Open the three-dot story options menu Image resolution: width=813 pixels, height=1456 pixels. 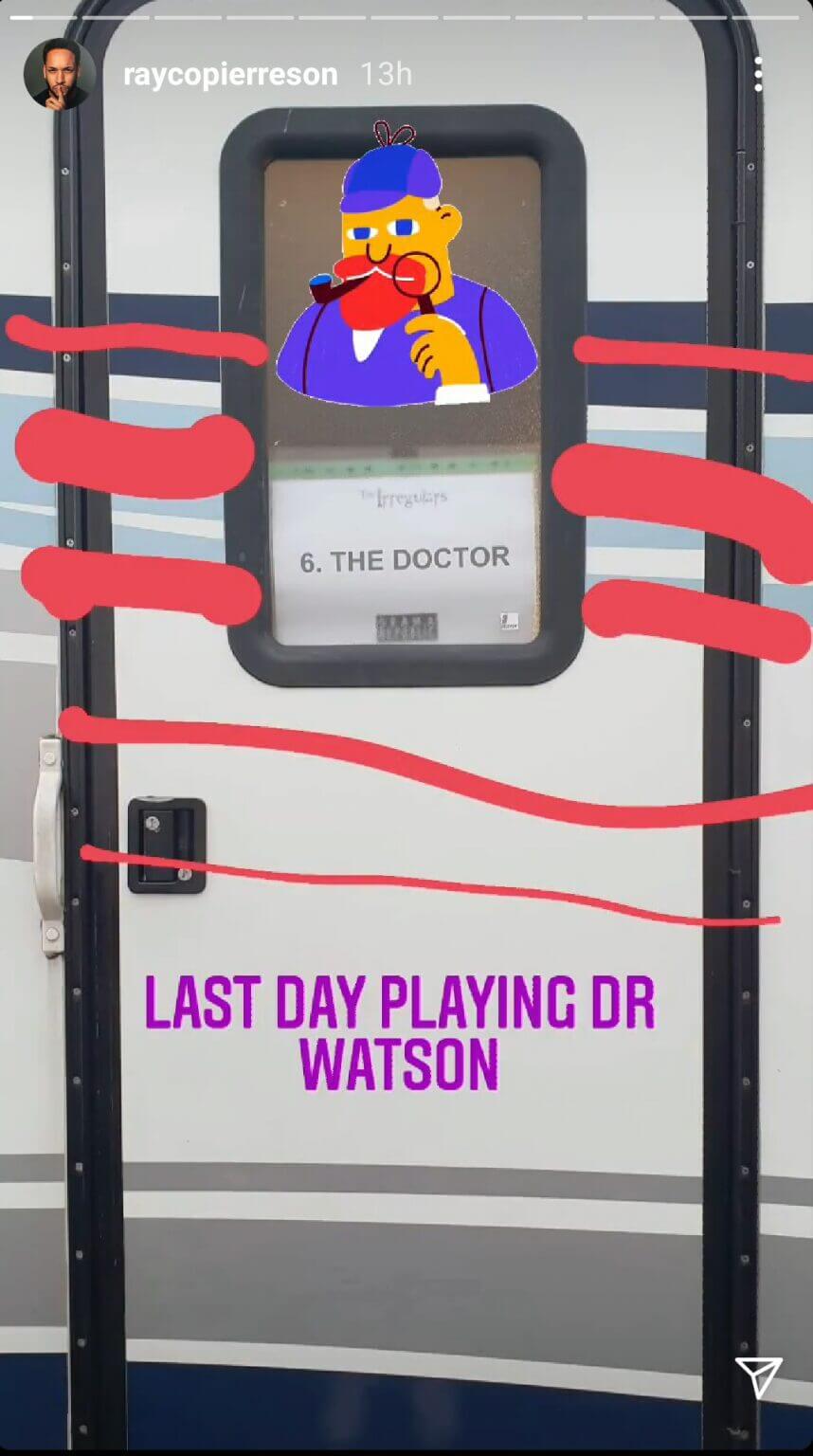coord(758,74)
